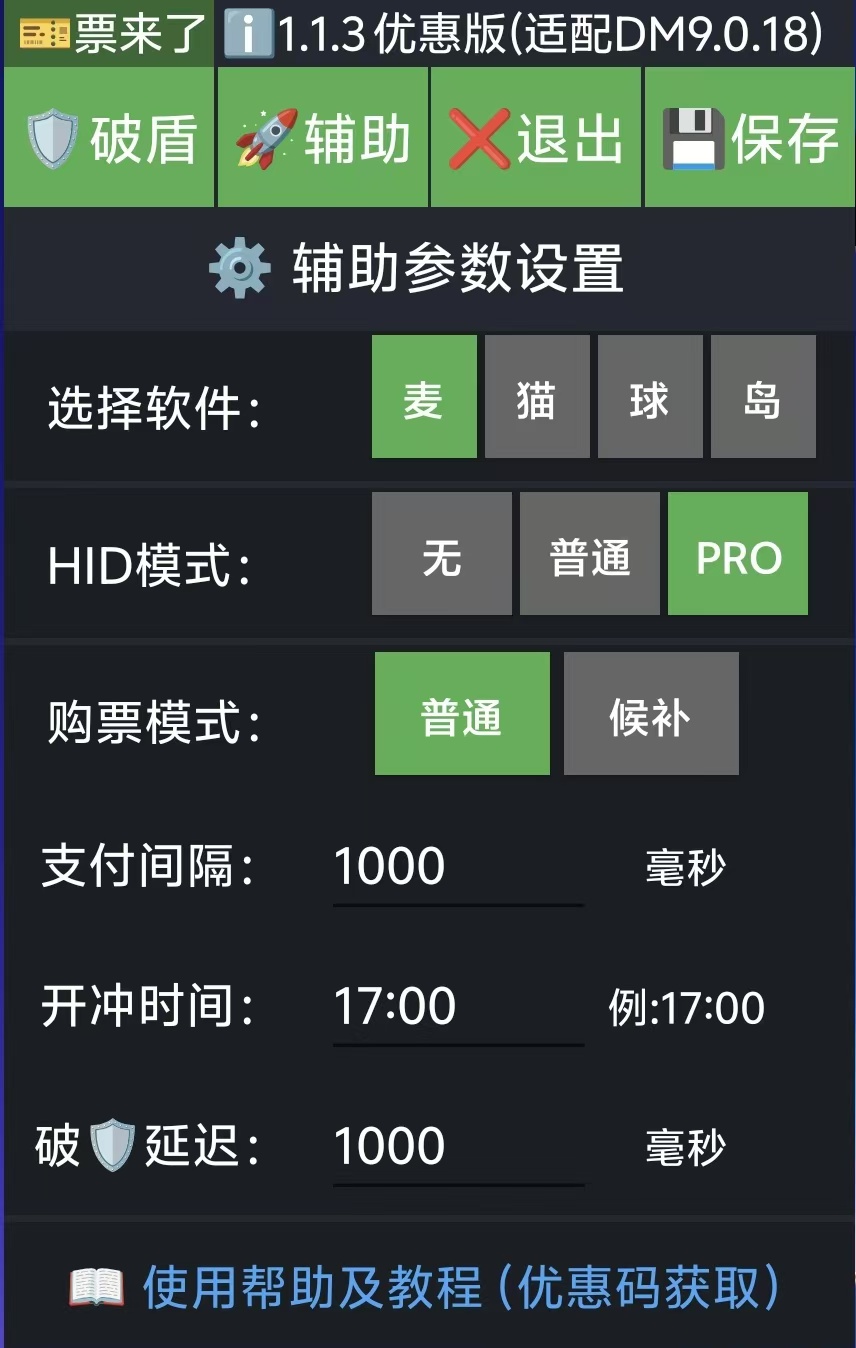
Task: Edit the 开冲时间 field
Action: coord(457,1008)
